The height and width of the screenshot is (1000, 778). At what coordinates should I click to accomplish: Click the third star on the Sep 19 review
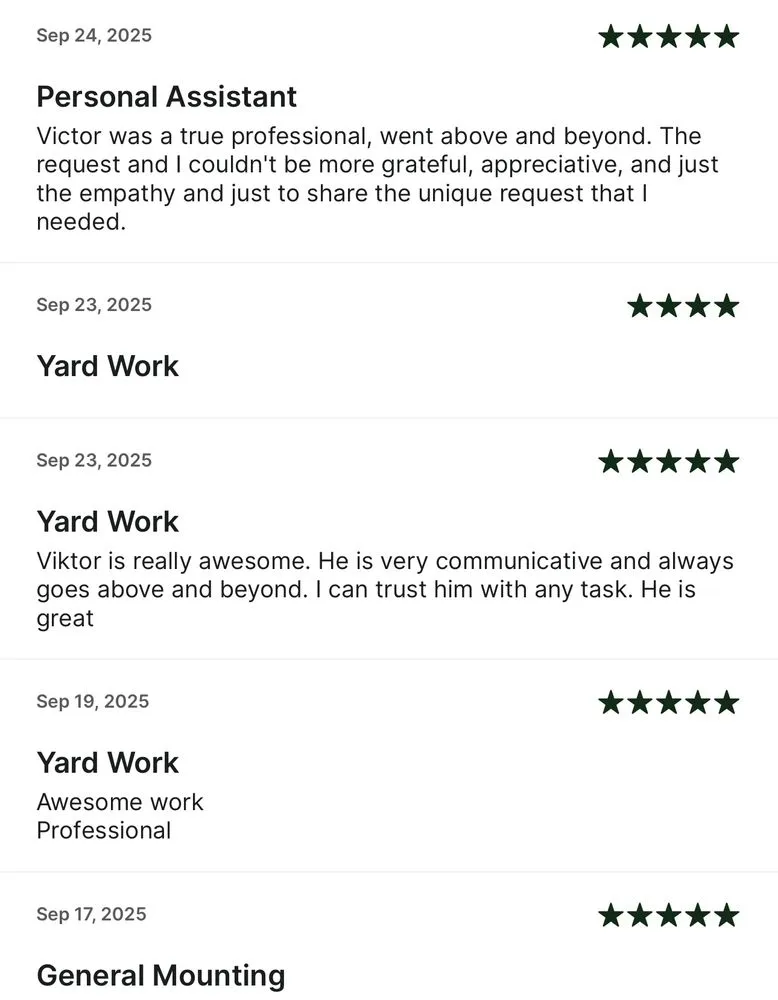coord(670,701)
